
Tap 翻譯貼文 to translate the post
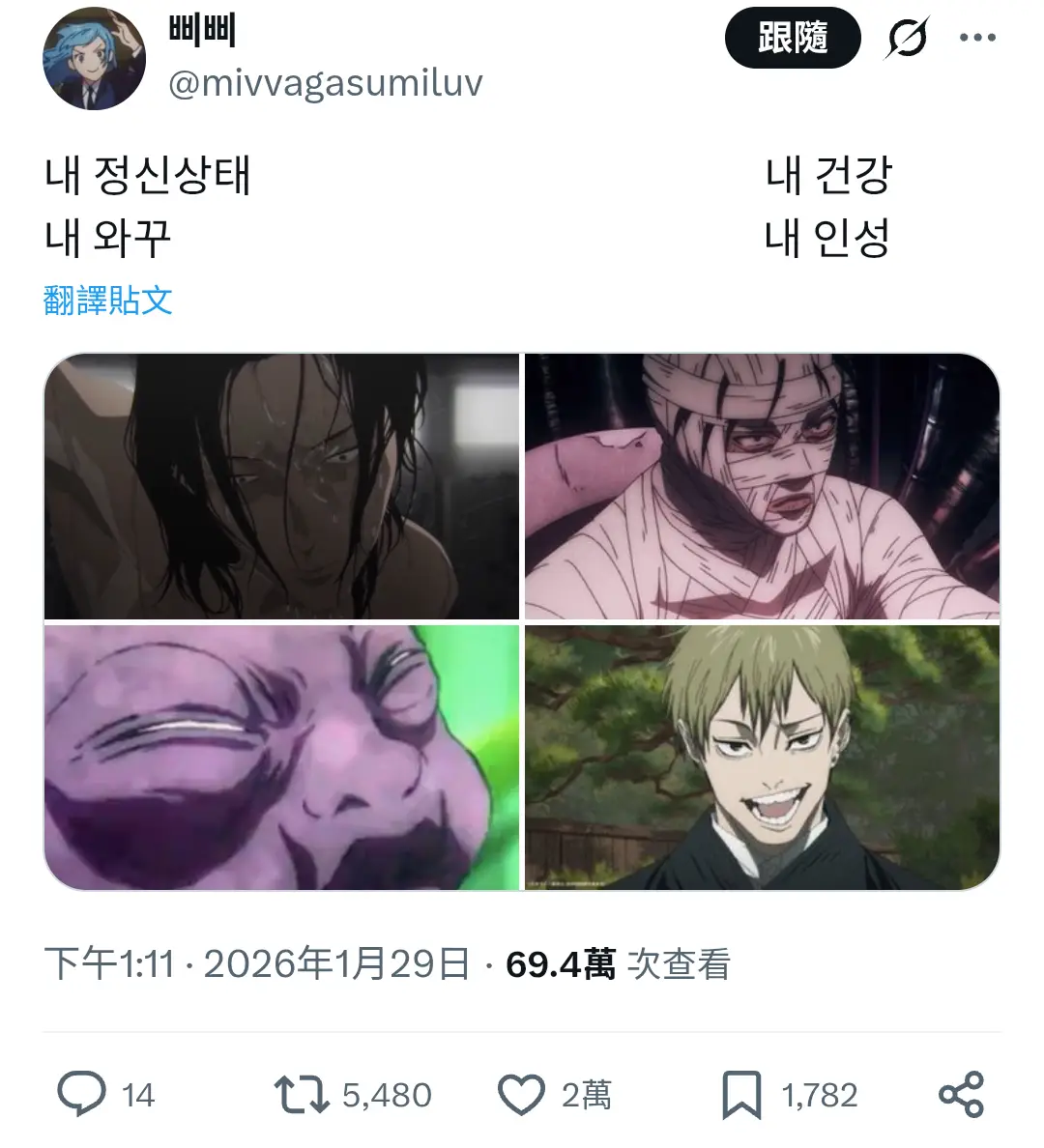click(108, 301)
